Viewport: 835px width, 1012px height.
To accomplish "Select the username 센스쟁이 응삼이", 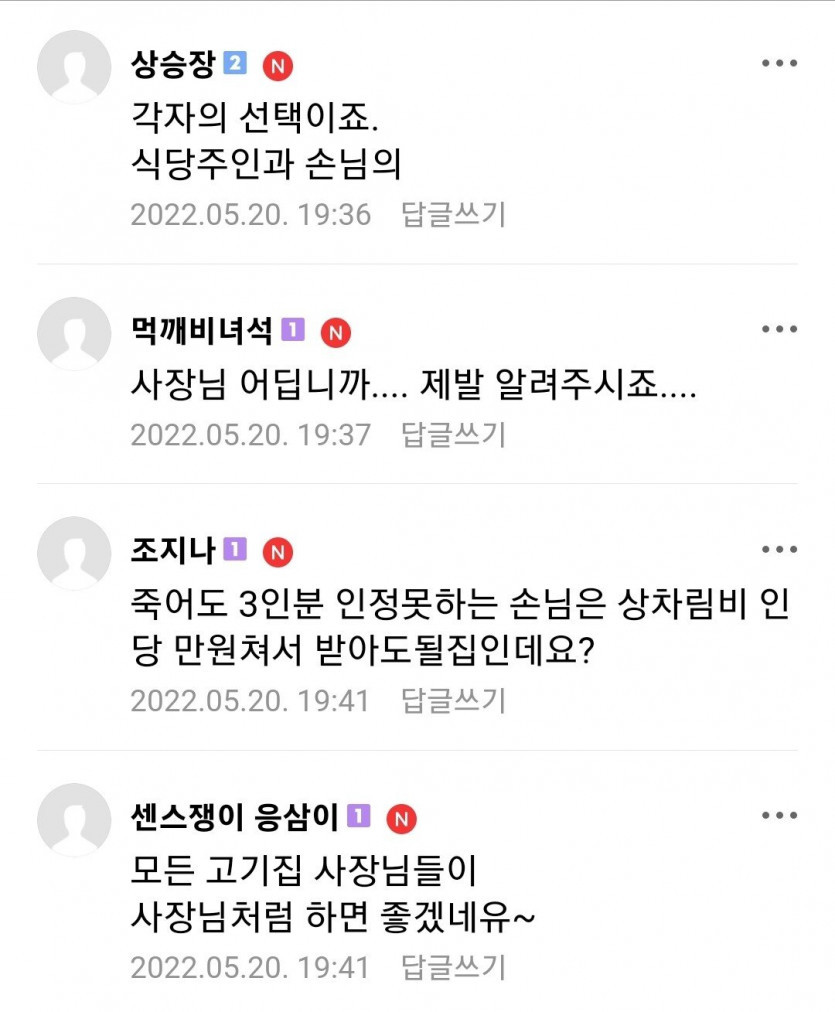I will click(236, 817).
